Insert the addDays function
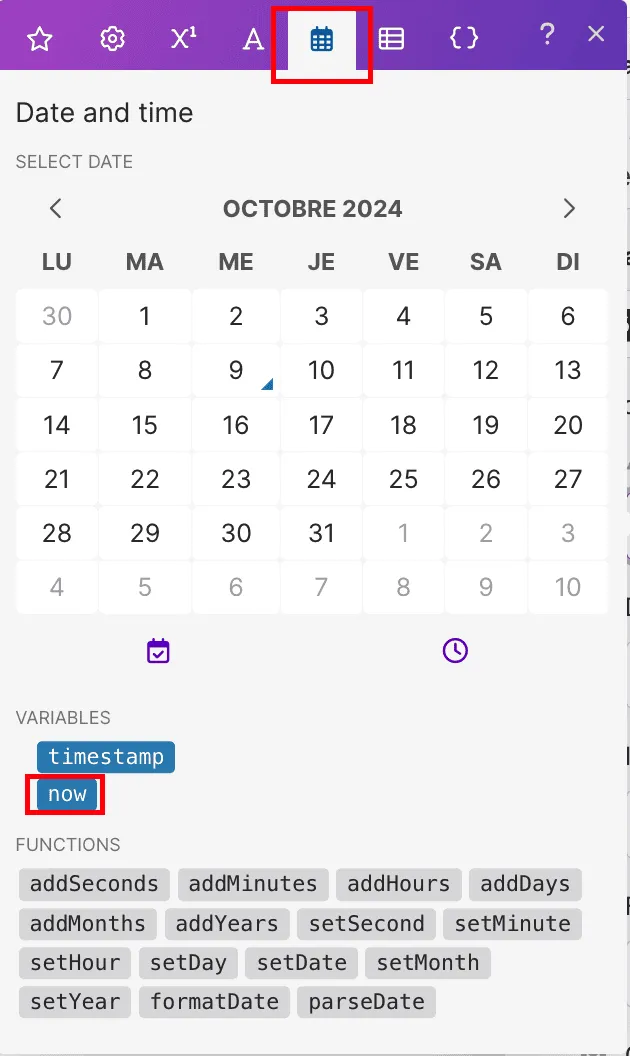The height and width of the screenshot is (1056, 630). [525, 884]
